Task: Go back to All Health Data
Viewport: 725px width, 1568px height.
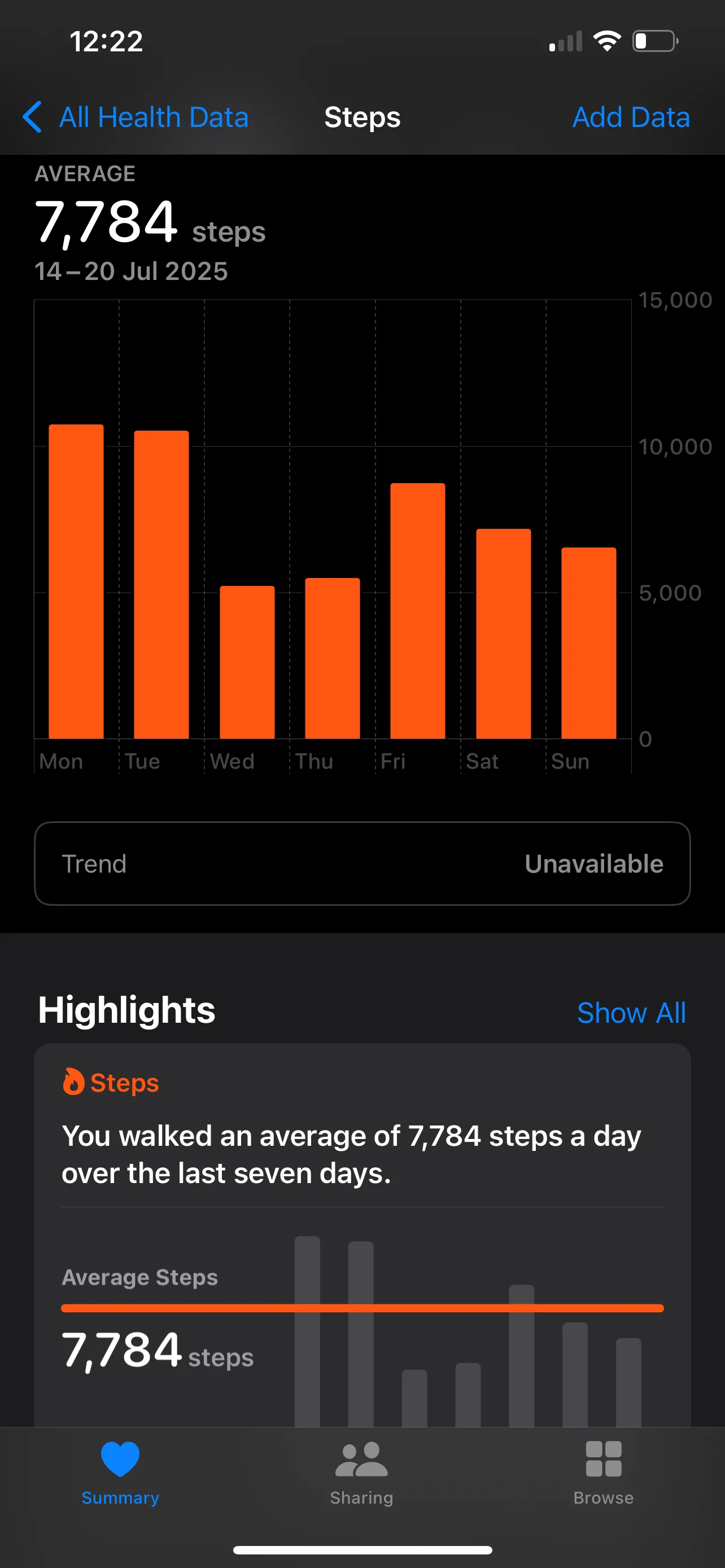Action: pos(136,117)
